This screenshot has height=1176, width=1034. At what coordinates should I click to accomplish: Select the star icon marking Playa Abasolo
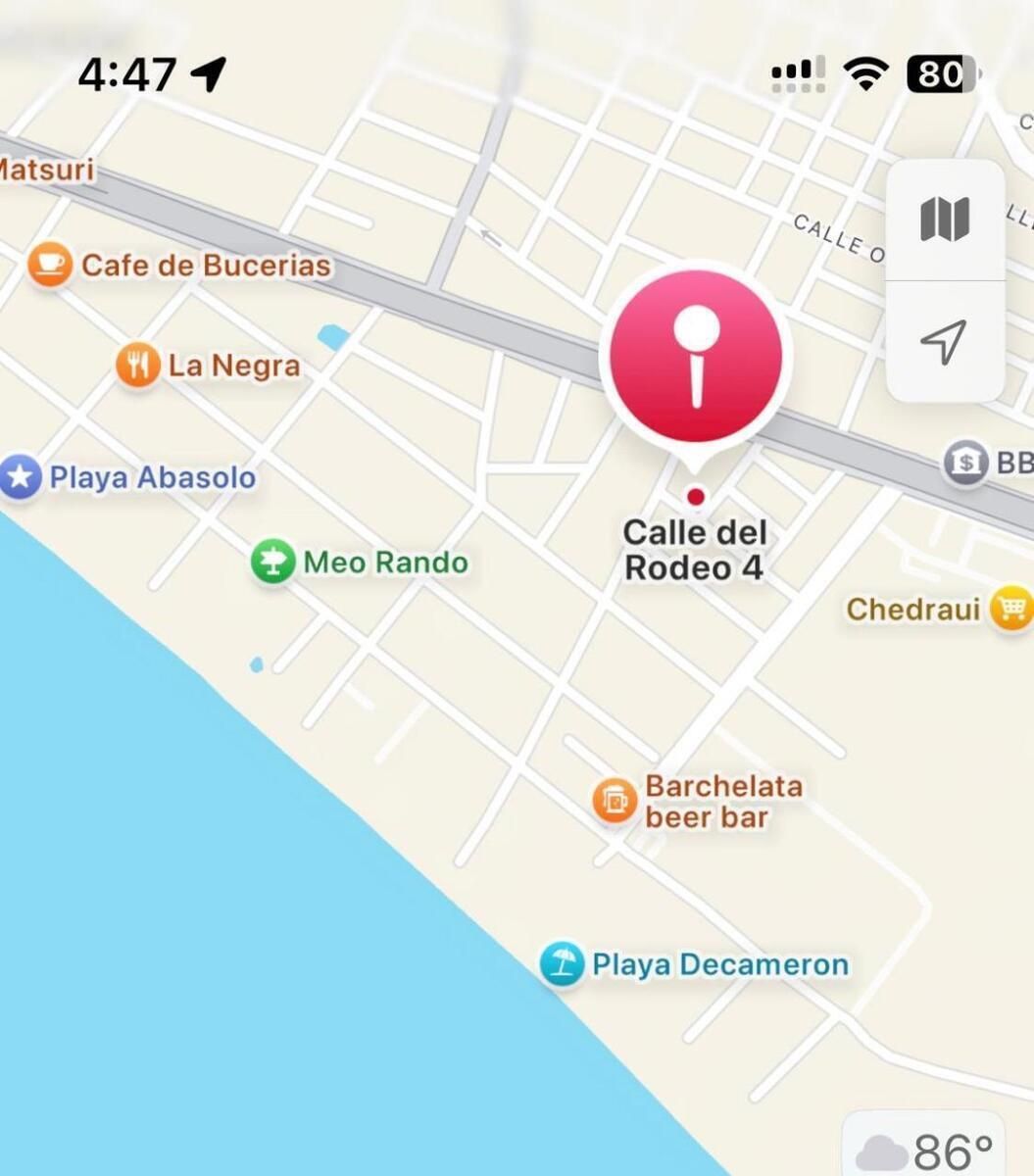pos(22,477)
